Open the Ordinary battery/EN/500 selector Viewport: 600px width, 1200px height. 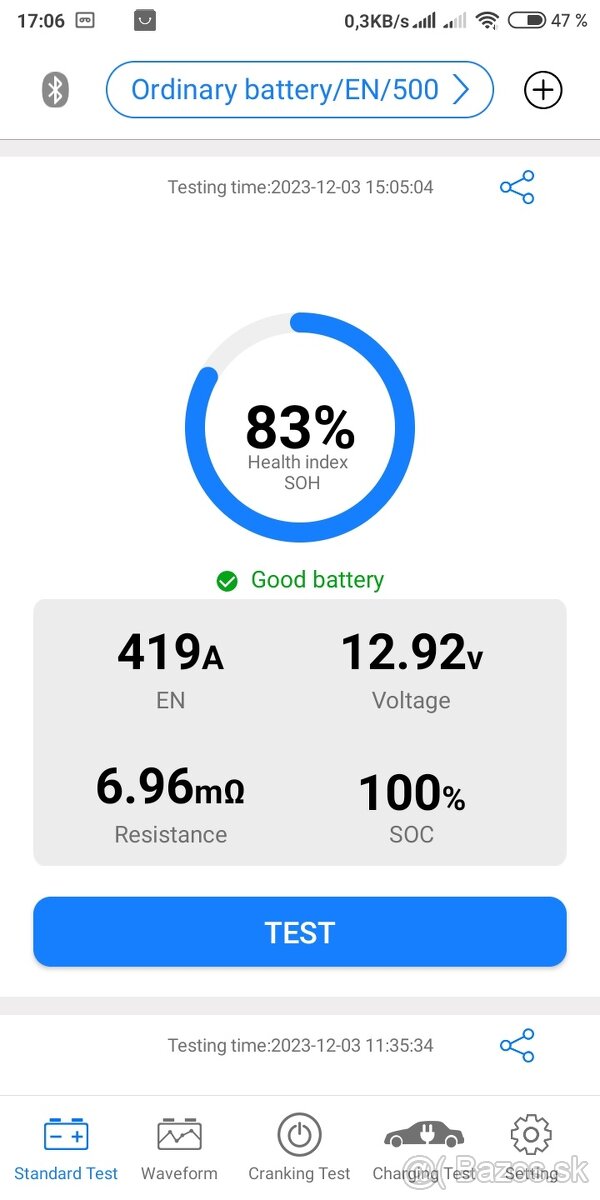[299, 90]
